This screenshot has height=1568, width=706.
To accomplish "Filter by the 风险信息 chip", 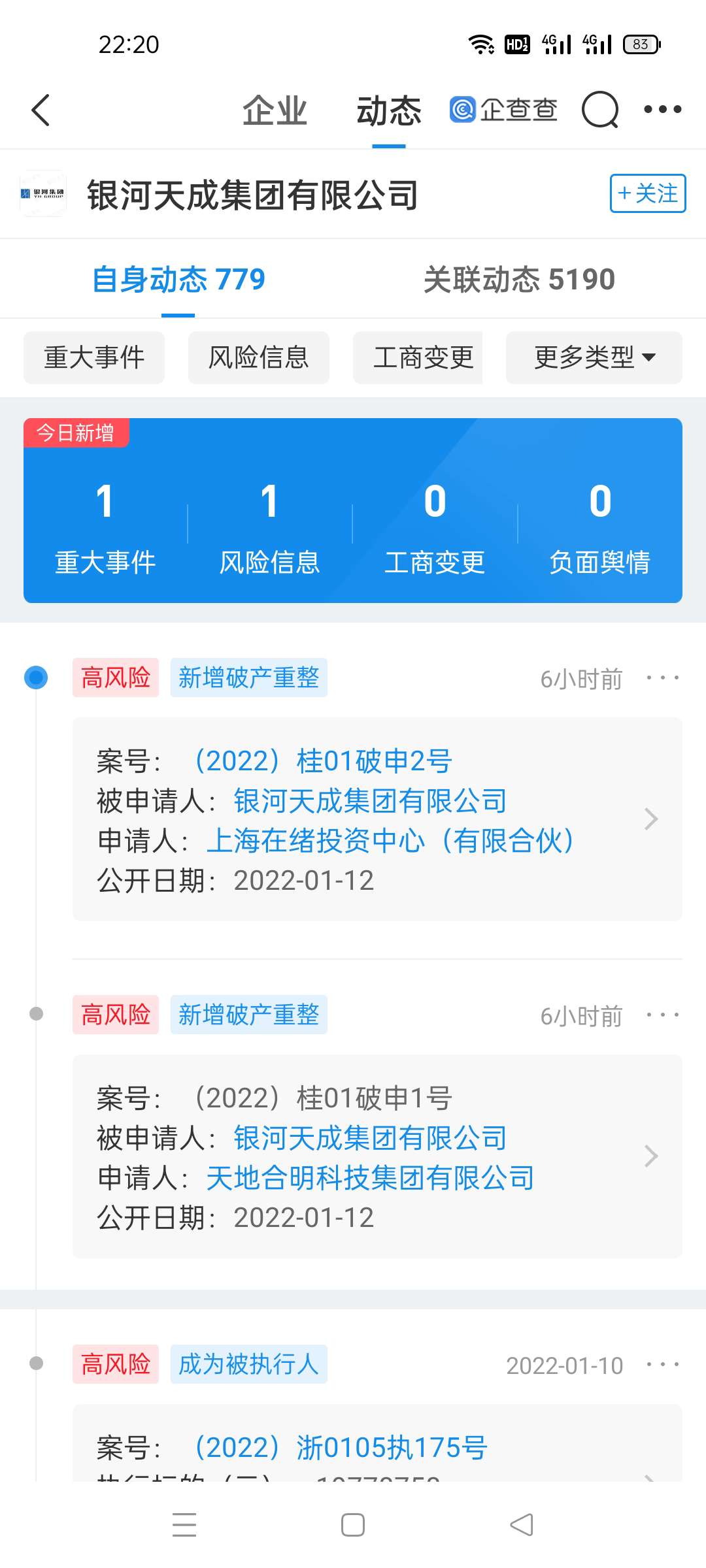I will 259,357.
